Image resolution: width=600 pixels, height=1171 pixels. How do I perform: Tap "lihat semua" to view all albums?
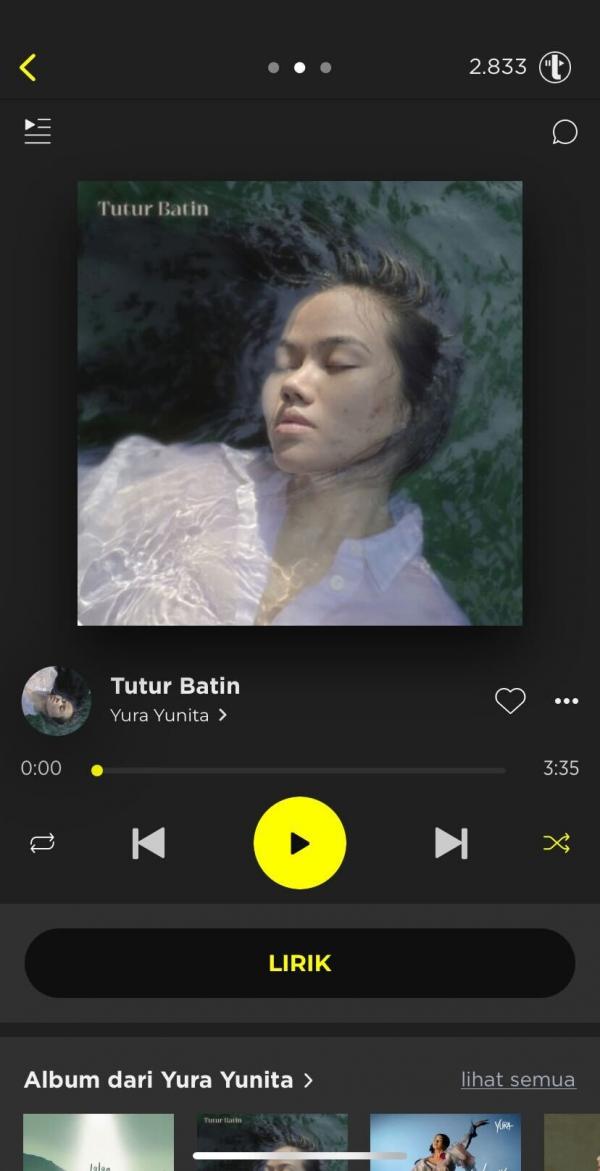pos(518,1080)
